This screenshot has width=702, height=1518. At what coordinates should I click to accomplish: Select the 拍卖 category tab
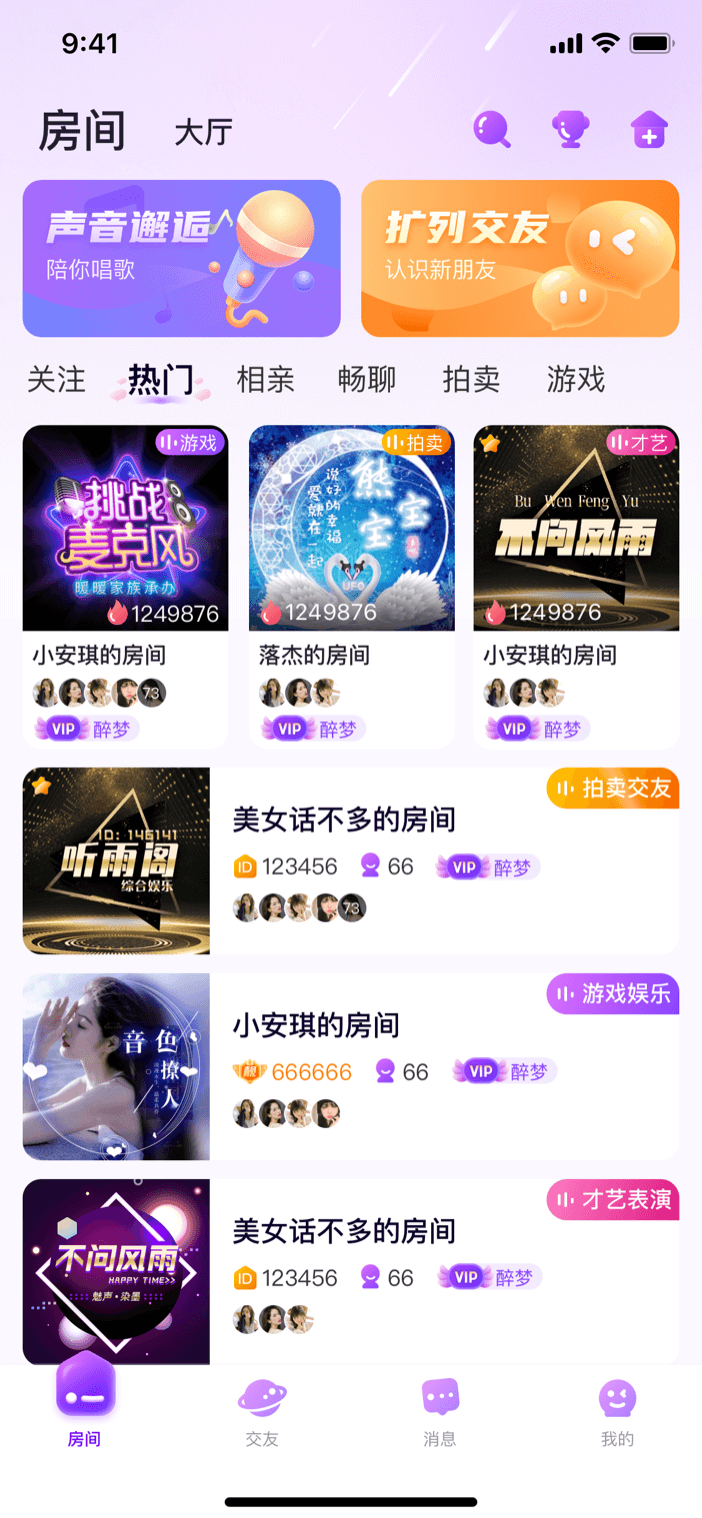[471, 379]
